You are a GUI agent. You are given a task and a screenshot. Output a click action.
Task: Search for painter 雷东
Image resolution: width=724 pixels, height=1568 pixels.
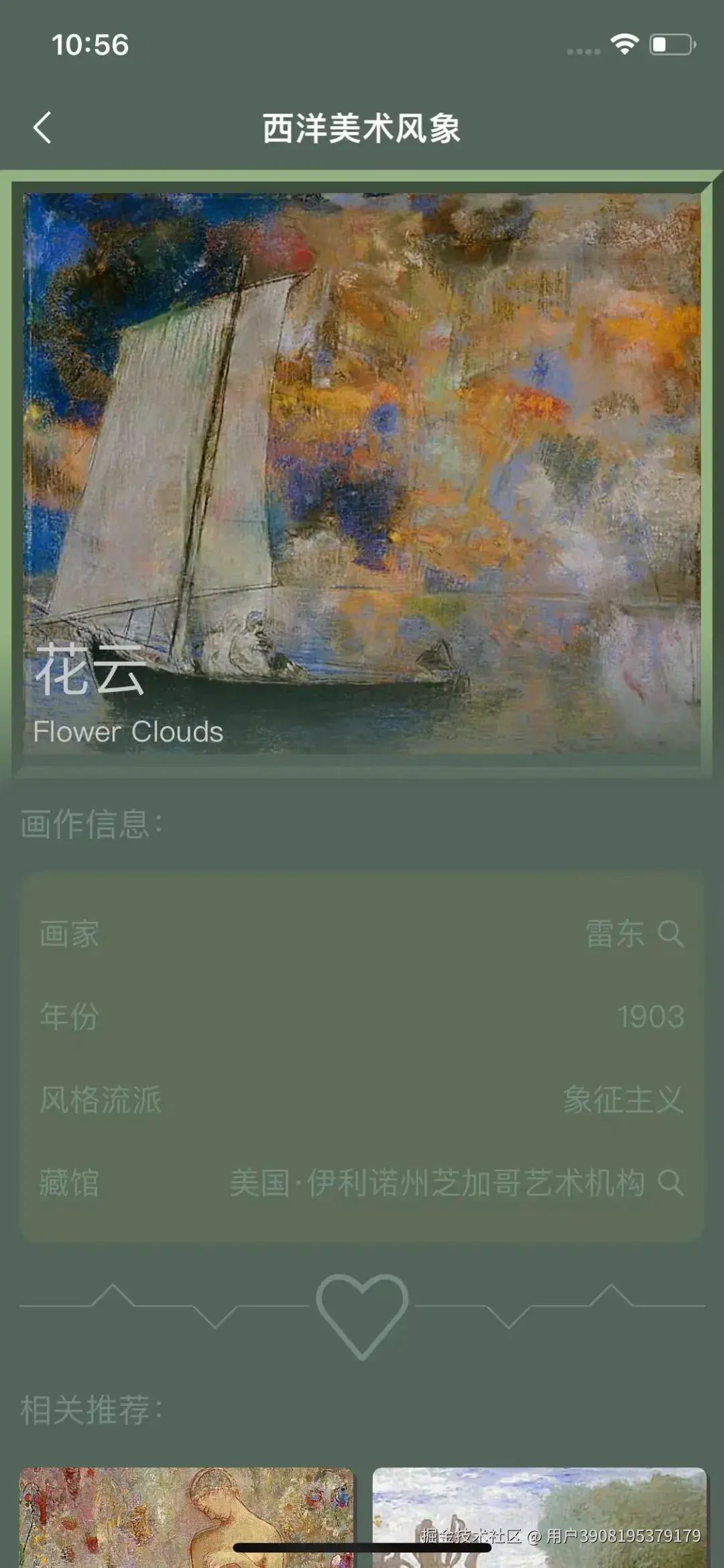670,933
